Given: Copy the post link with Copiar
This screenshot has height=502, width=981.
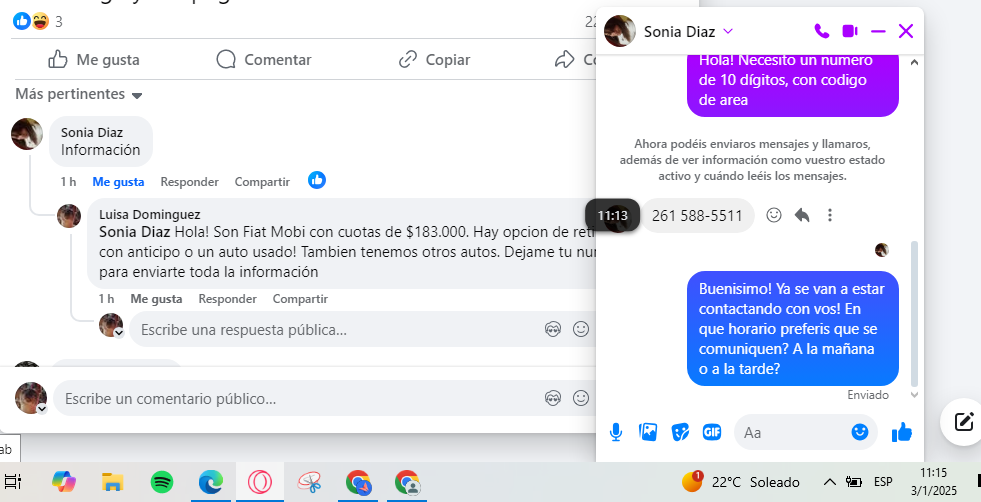Looking at the screenshot, I should click(434, 59).
